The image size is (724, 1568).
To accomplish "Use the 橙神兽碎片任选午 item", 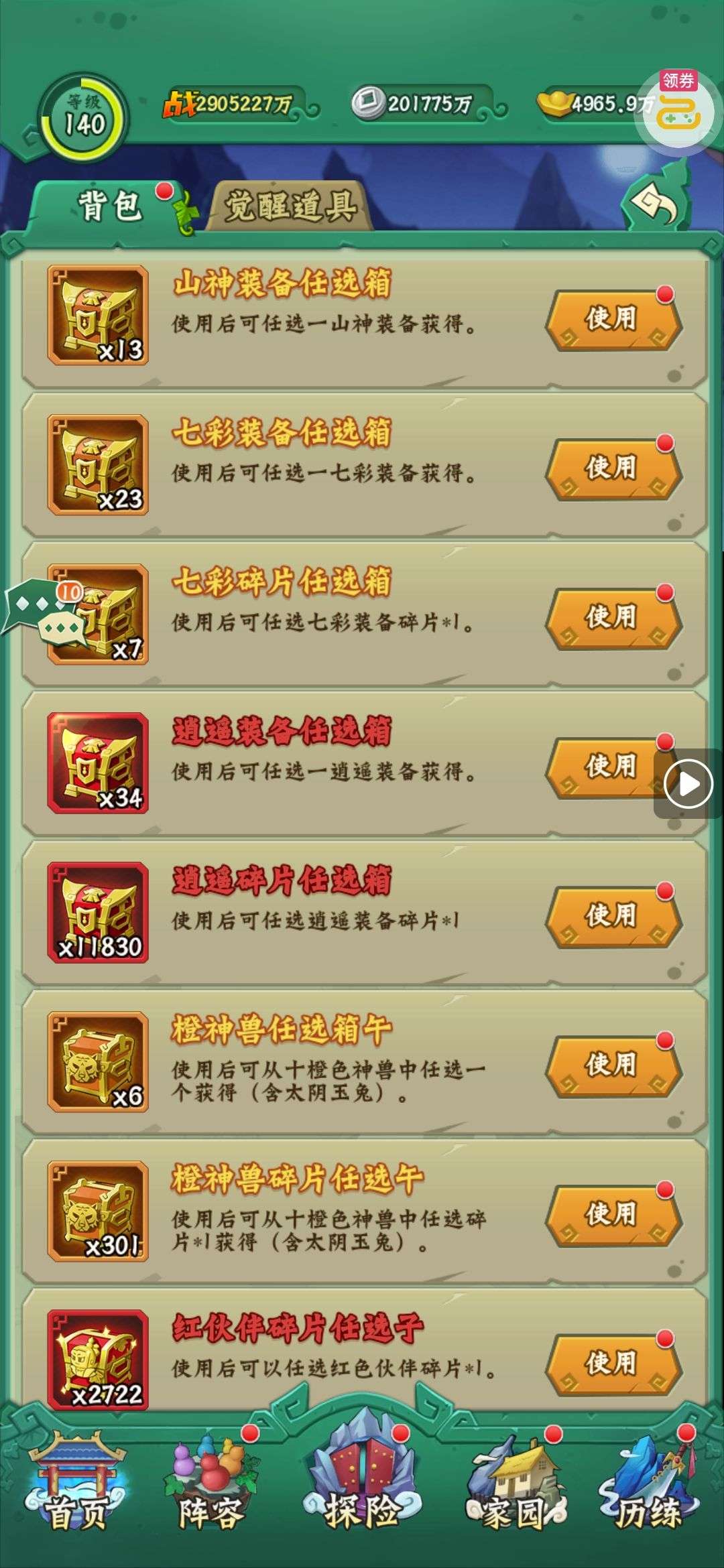I will (x=611, y=1215).
